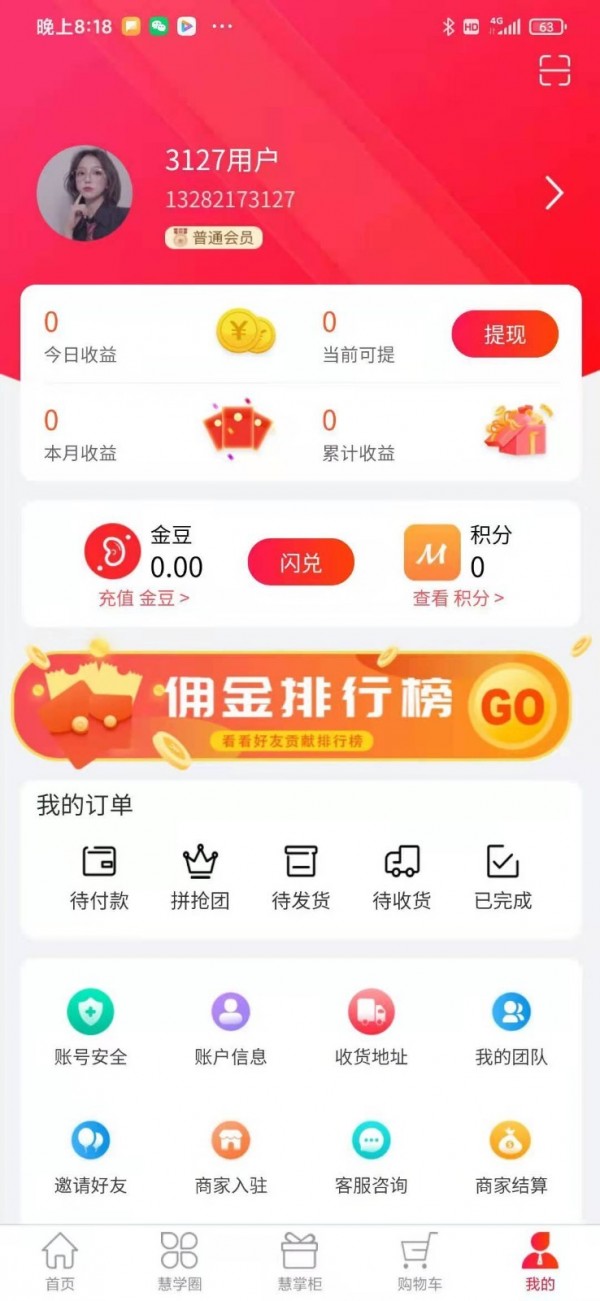
Task: Switch to the 首页 home tab
Action: [x=60, y=1262]
